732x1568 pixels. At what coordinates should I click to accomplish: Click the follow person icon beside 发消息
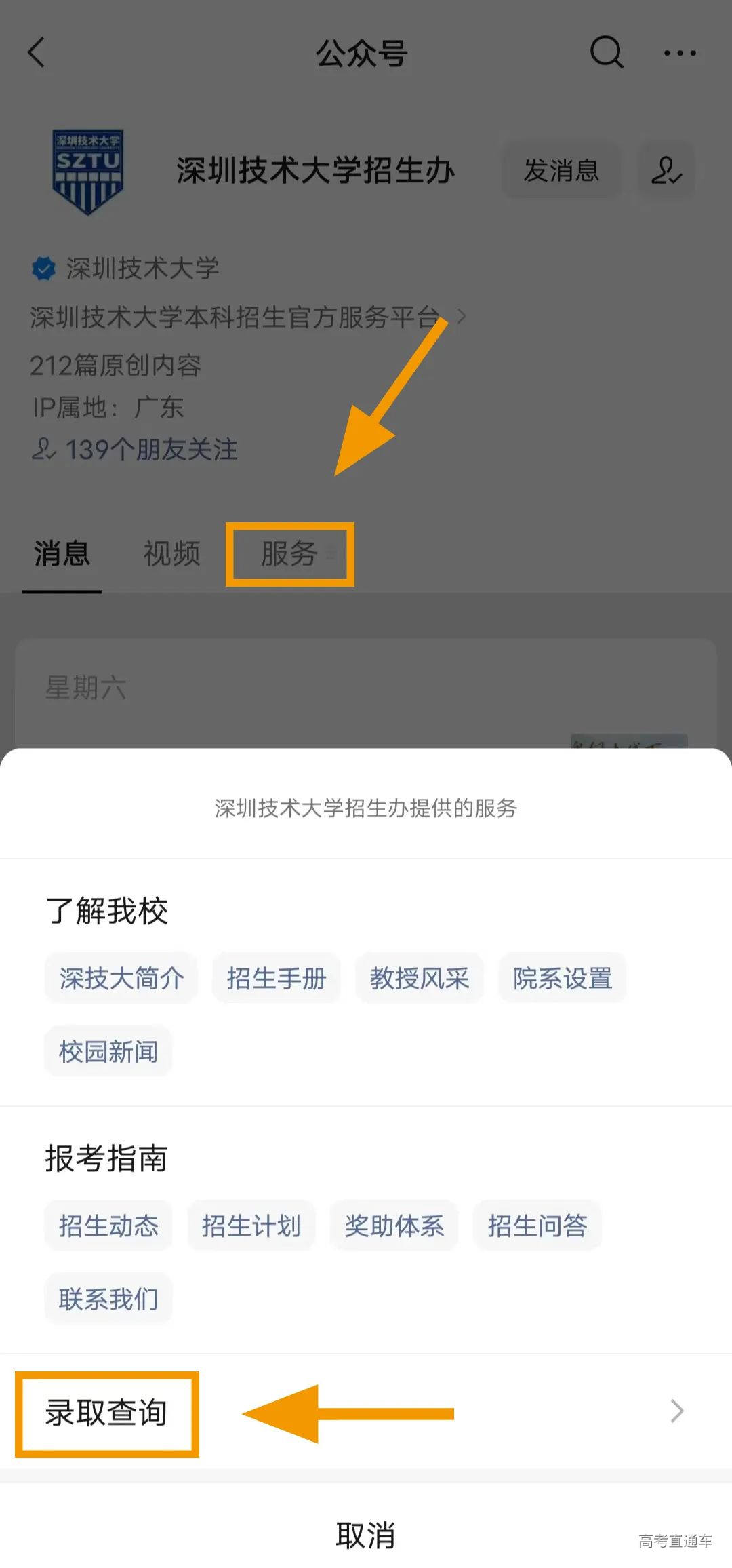click(667, 172)
